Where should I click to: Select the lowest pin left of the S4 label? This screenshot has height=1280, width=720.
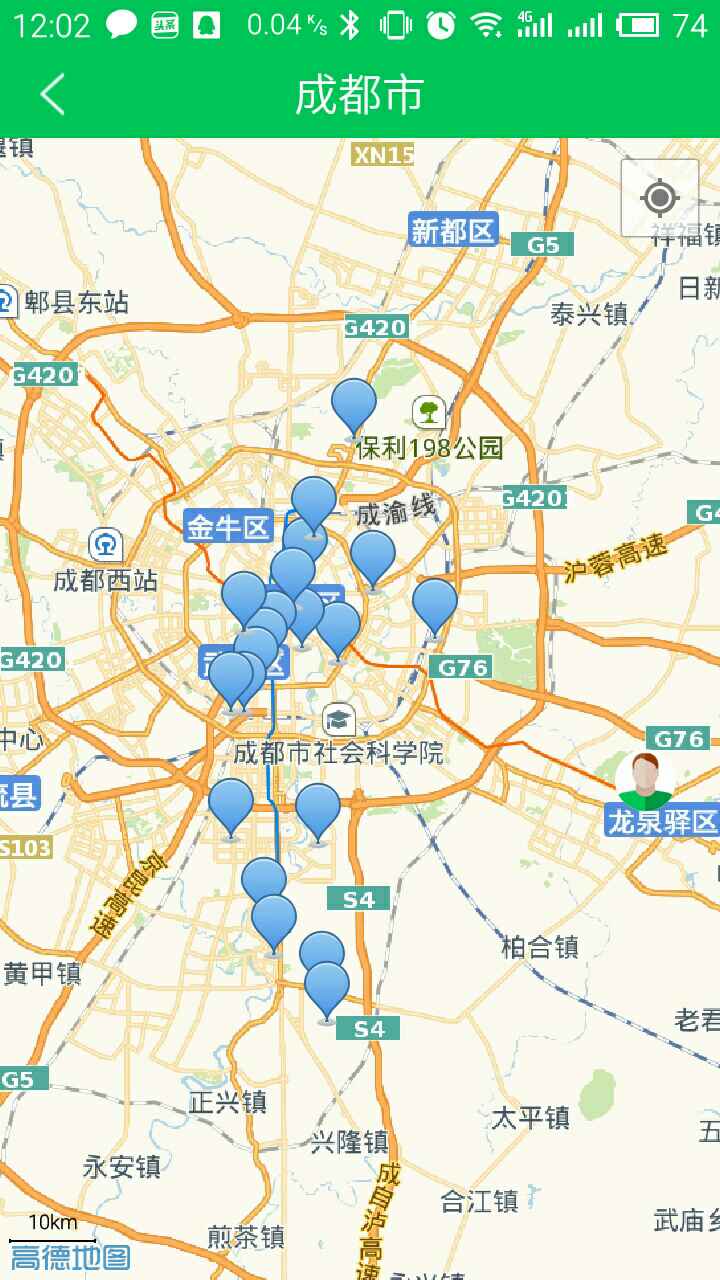click(x=327, y=992)
